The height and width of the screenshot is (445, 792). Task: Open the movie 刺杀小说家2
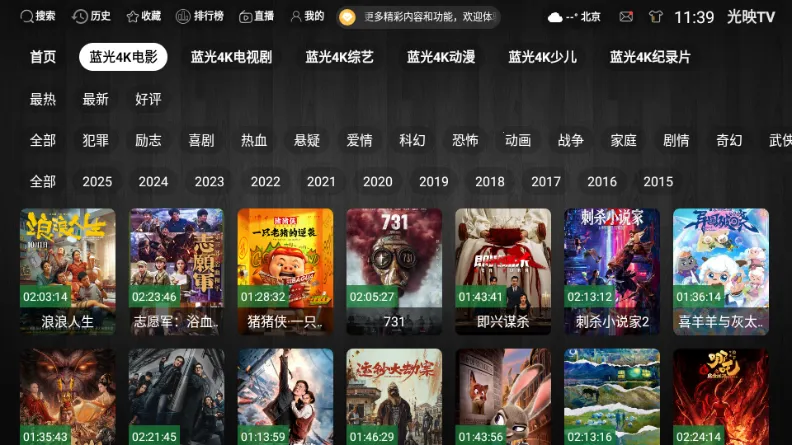612,270
